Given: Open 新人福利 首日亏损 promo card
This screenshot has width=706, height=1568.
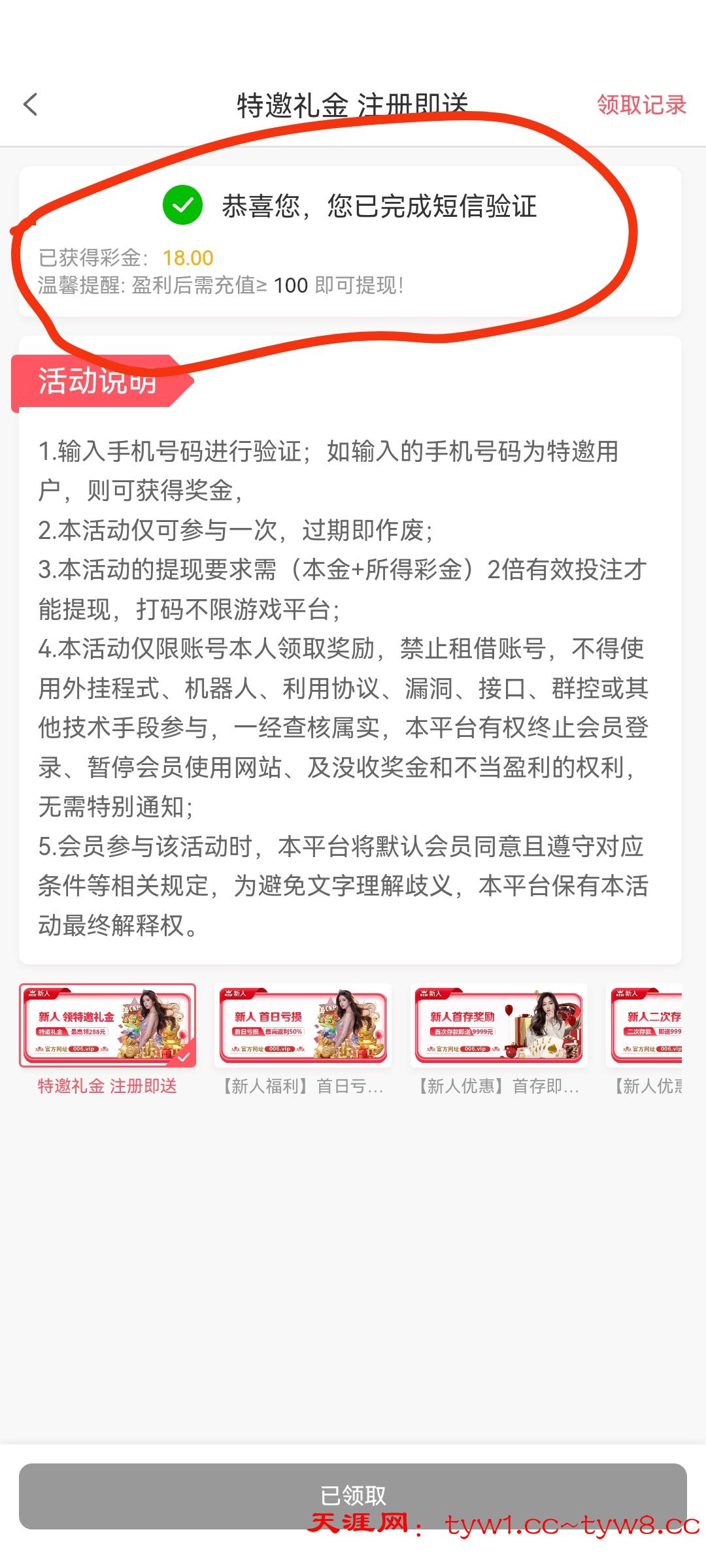Looking at the screenshot, I should click(303, 1026).
